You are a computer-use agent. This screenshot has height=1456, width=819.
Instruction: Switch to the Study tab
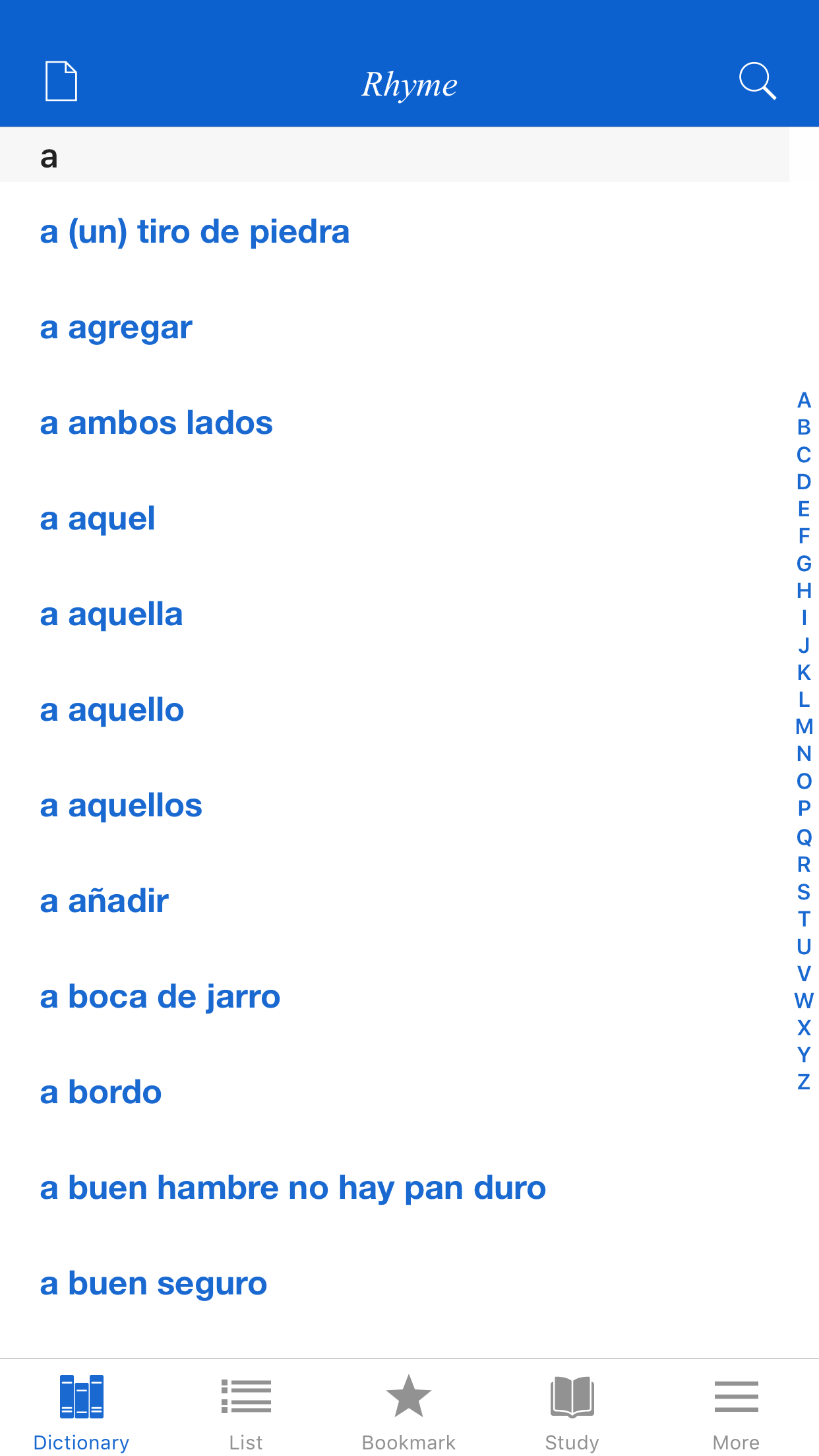pyautogui.click(x=572, y=1405)
